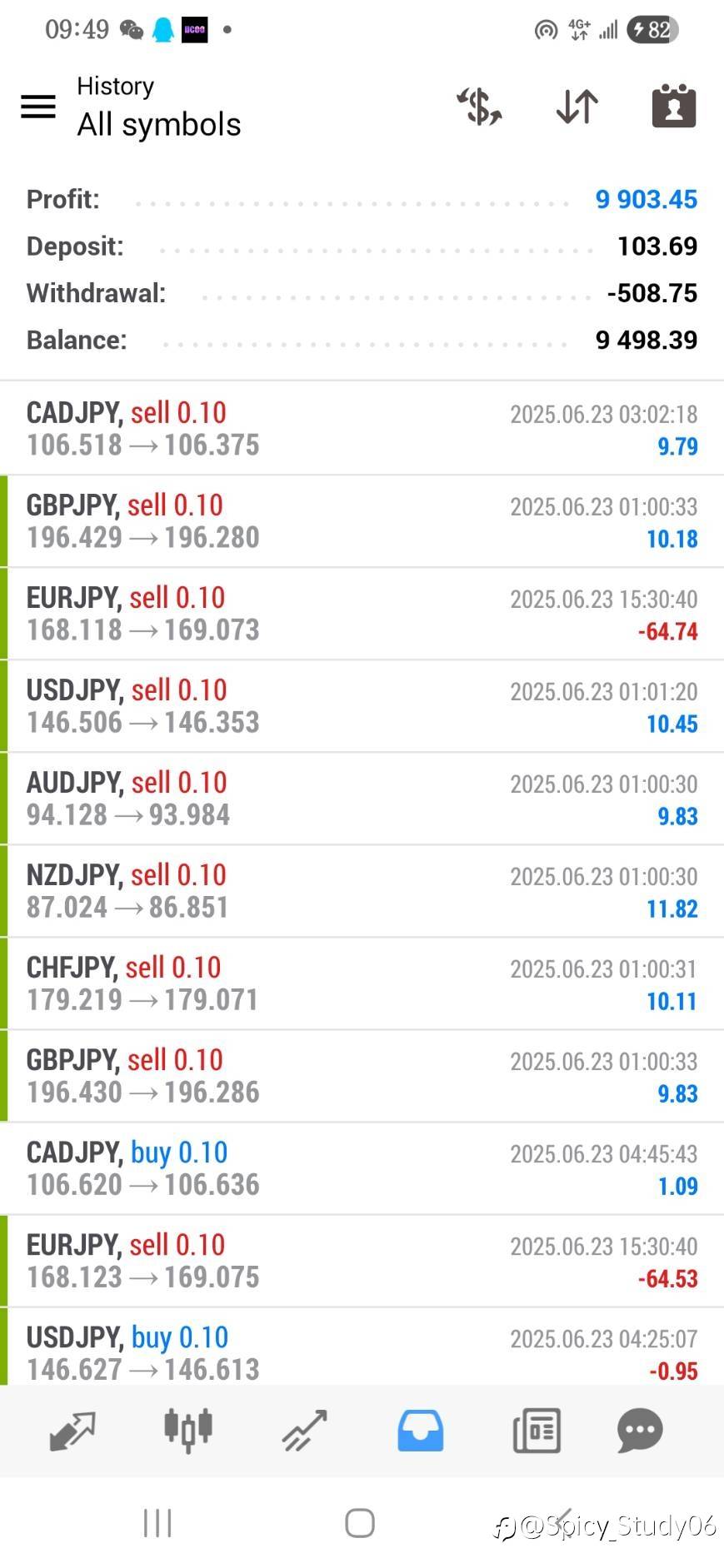Screen dimensions: 724x1568
Task: Open the CADJPY sell trade with 9.79 profit
Action: point(362,429)
